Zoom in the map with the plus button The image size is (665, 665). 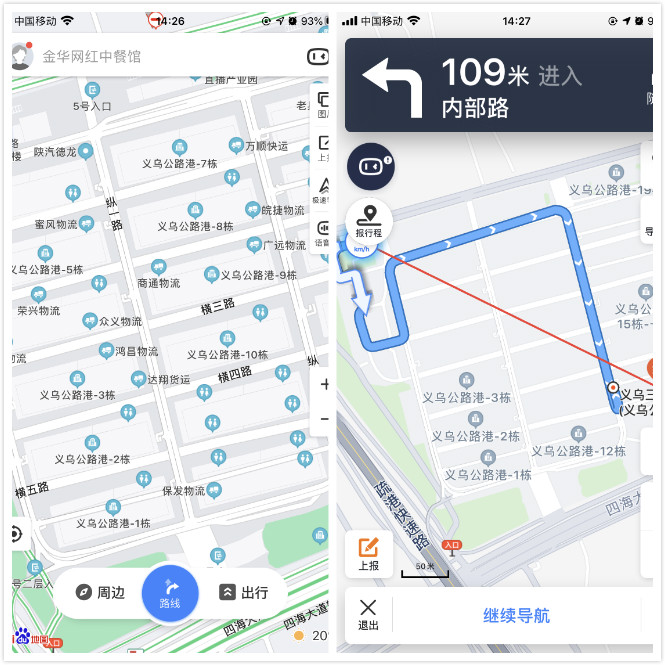(324, 385)
